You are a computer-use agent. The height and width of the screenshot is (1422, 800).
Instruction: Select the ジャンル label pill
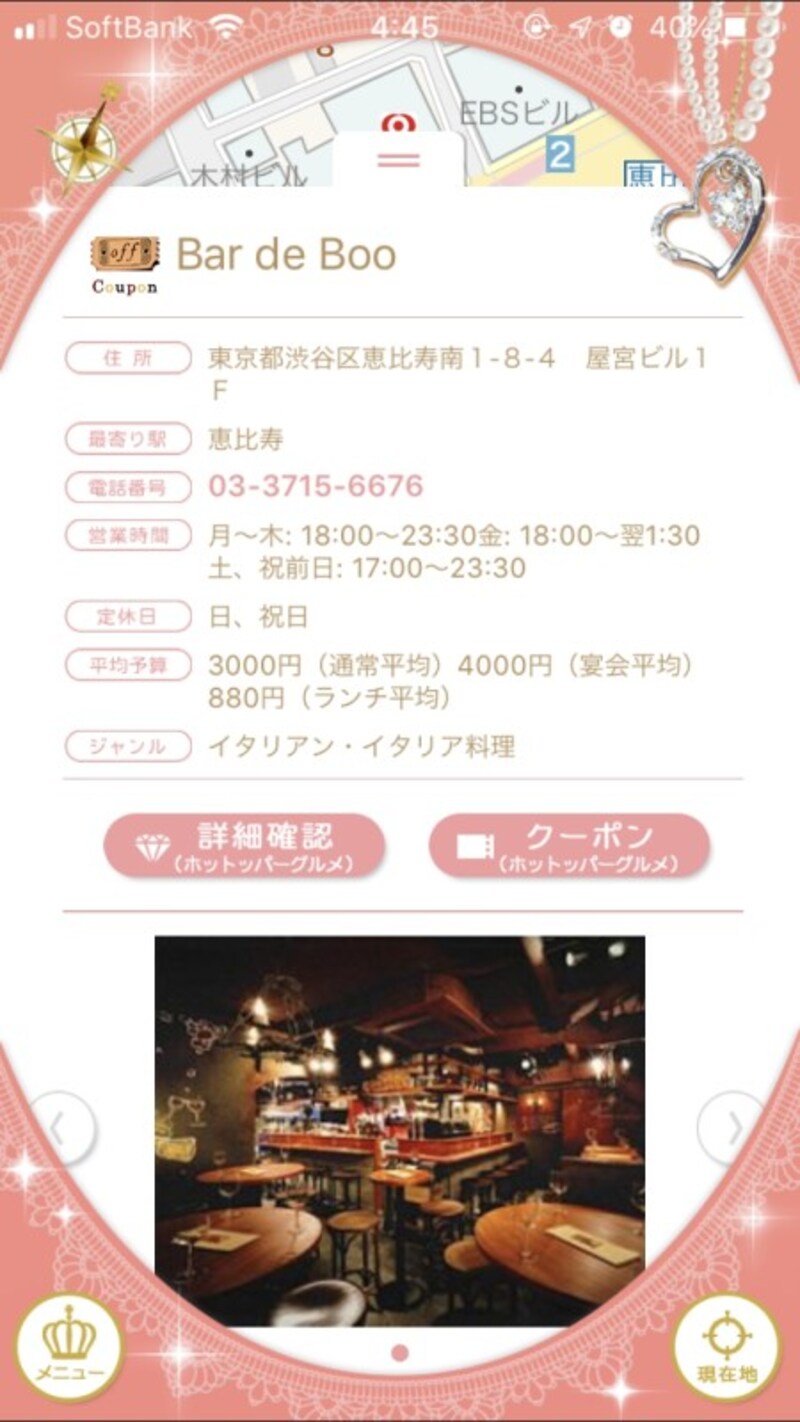pyautogui.click(x=127, y=746)
